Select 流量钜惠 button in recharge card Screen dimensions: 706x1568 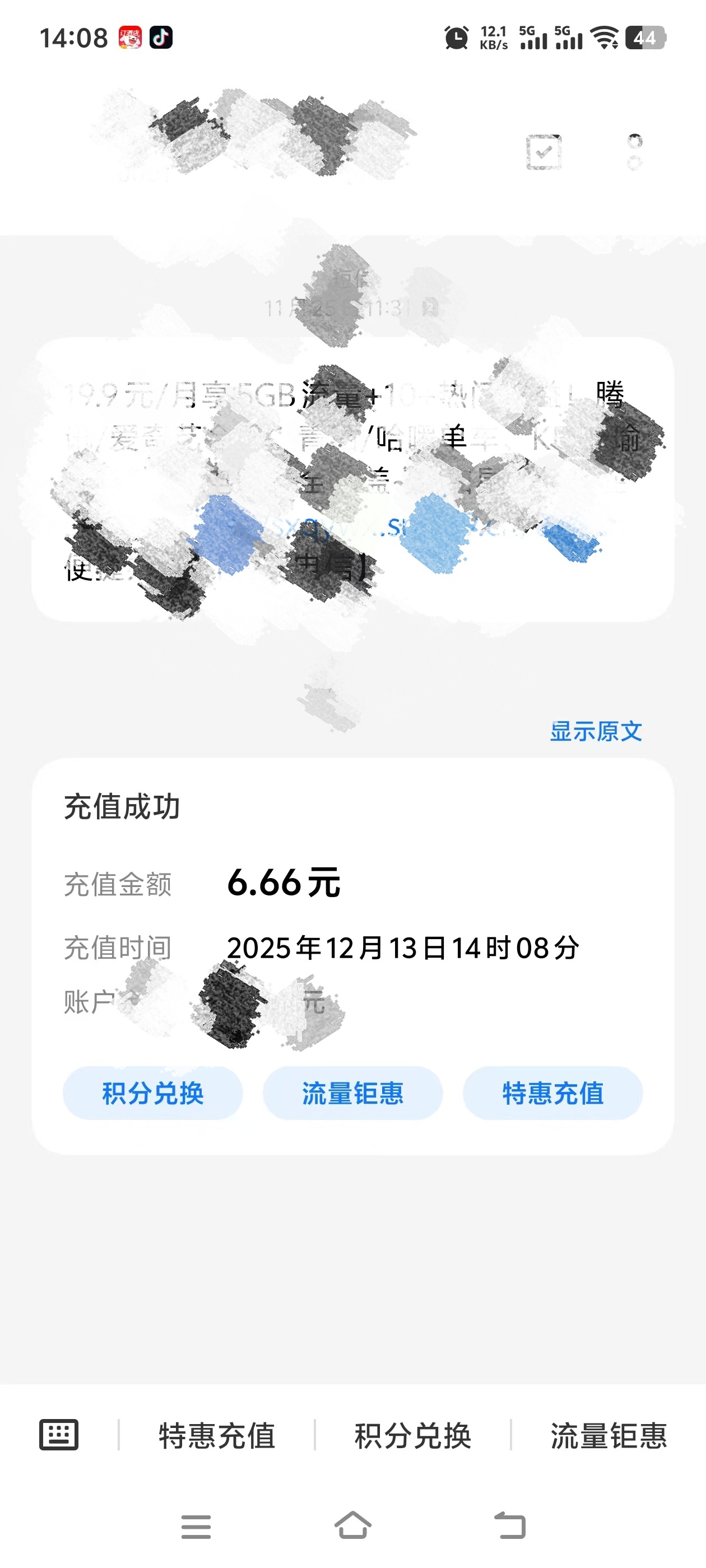pyautogui.click(x=352, y=1093)
